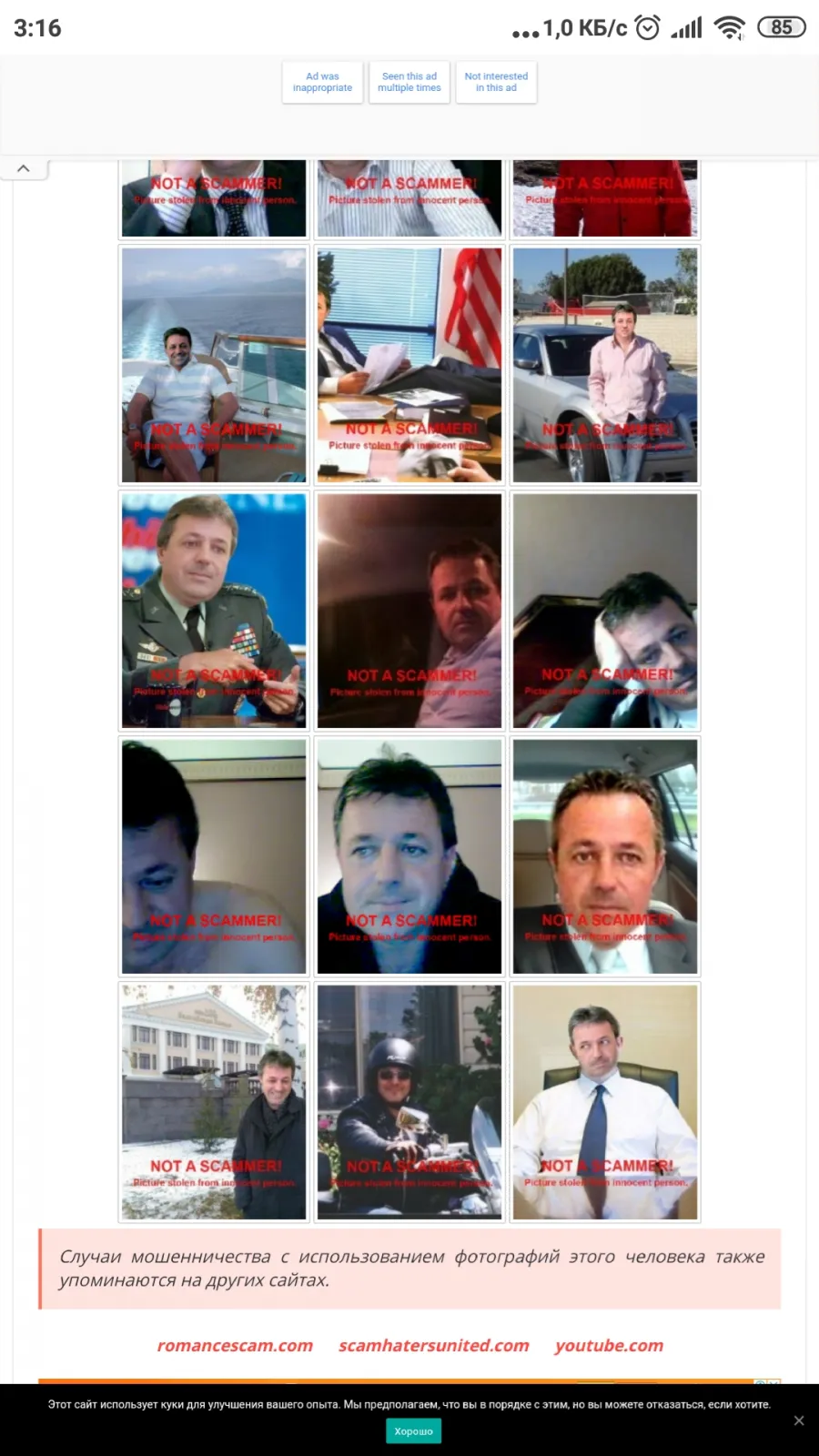
Task: Accept cookies with the Хорошо button
Action: [413, 1431]
